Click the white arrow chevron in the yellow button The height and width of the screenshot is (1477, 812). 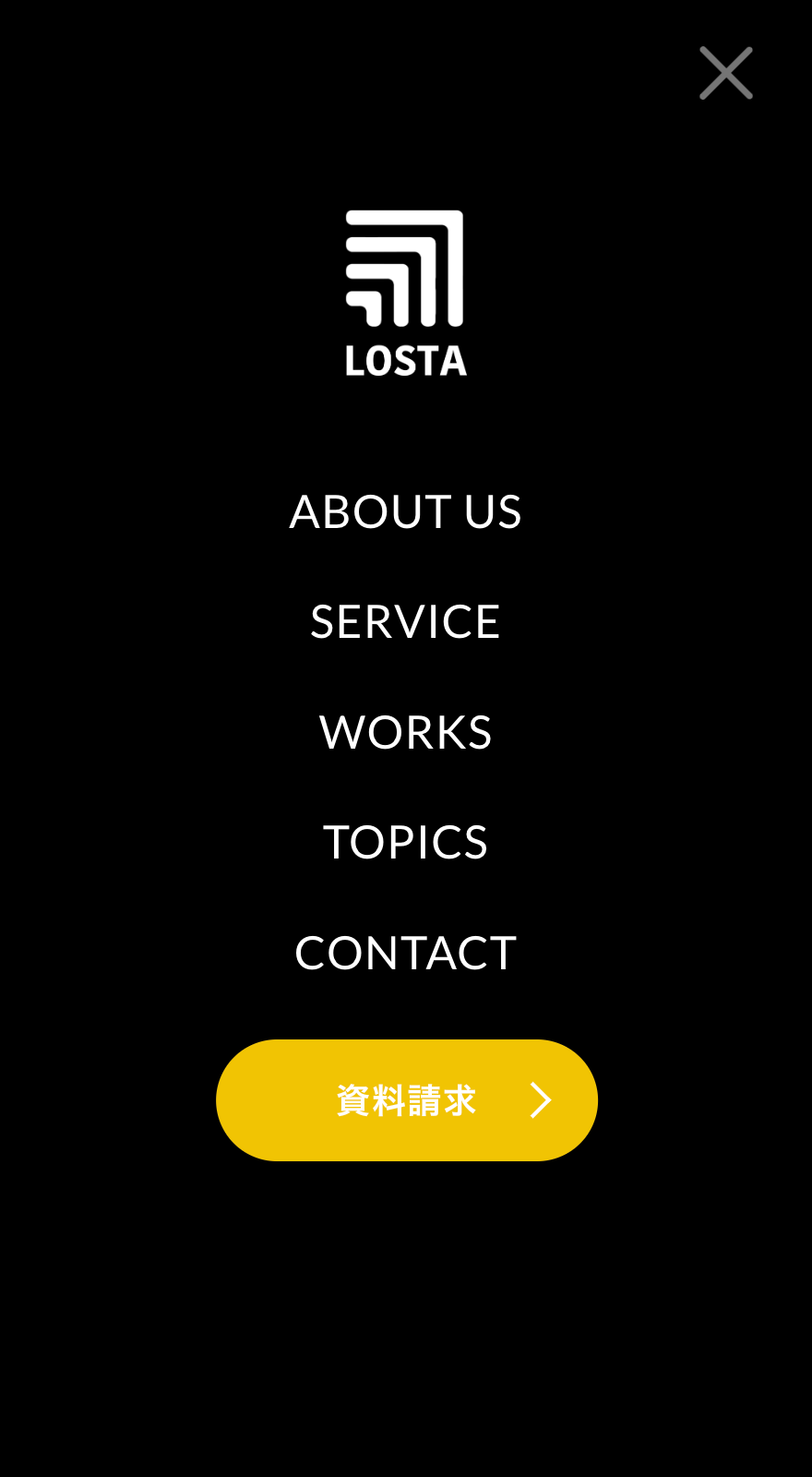541,1099
